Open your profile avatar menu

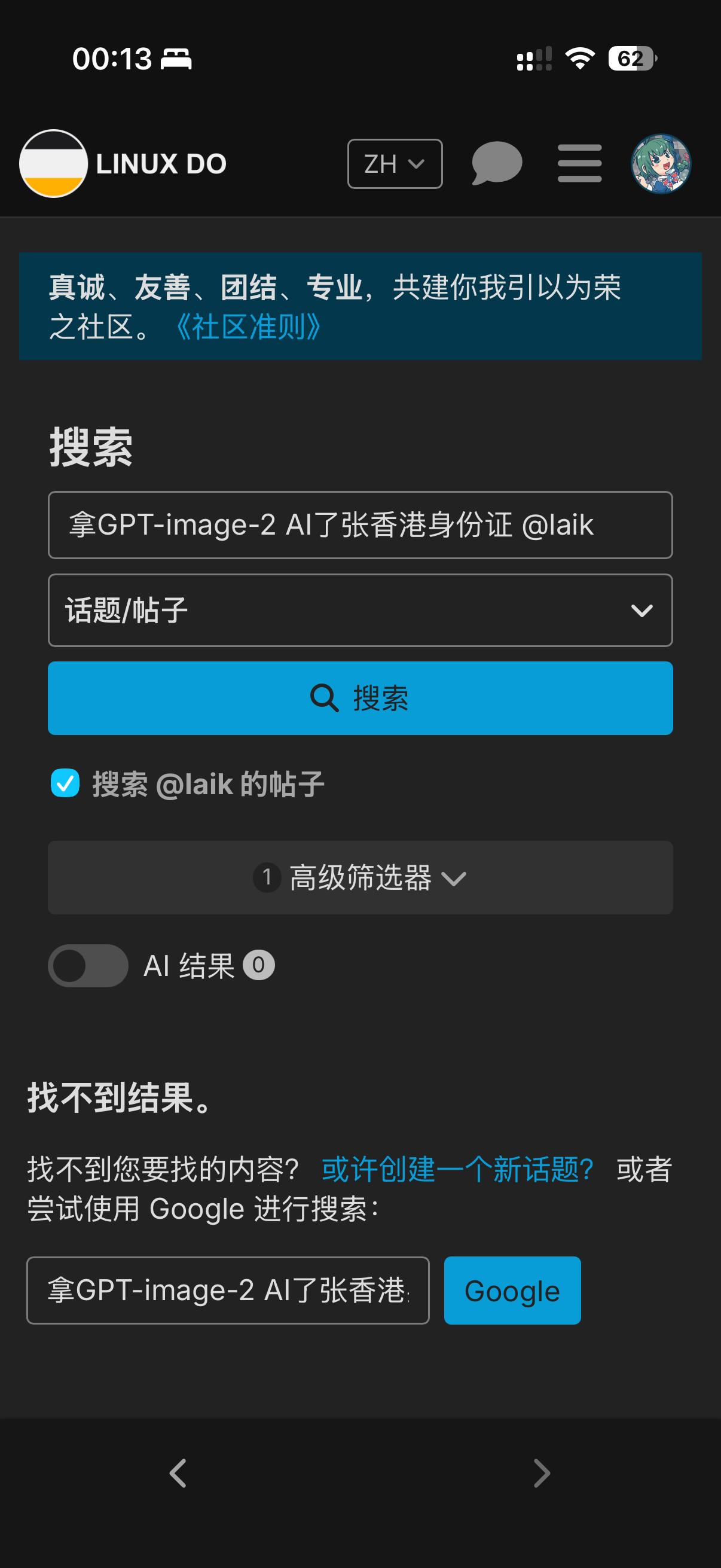pyautogui.click(x=660, y=164)
